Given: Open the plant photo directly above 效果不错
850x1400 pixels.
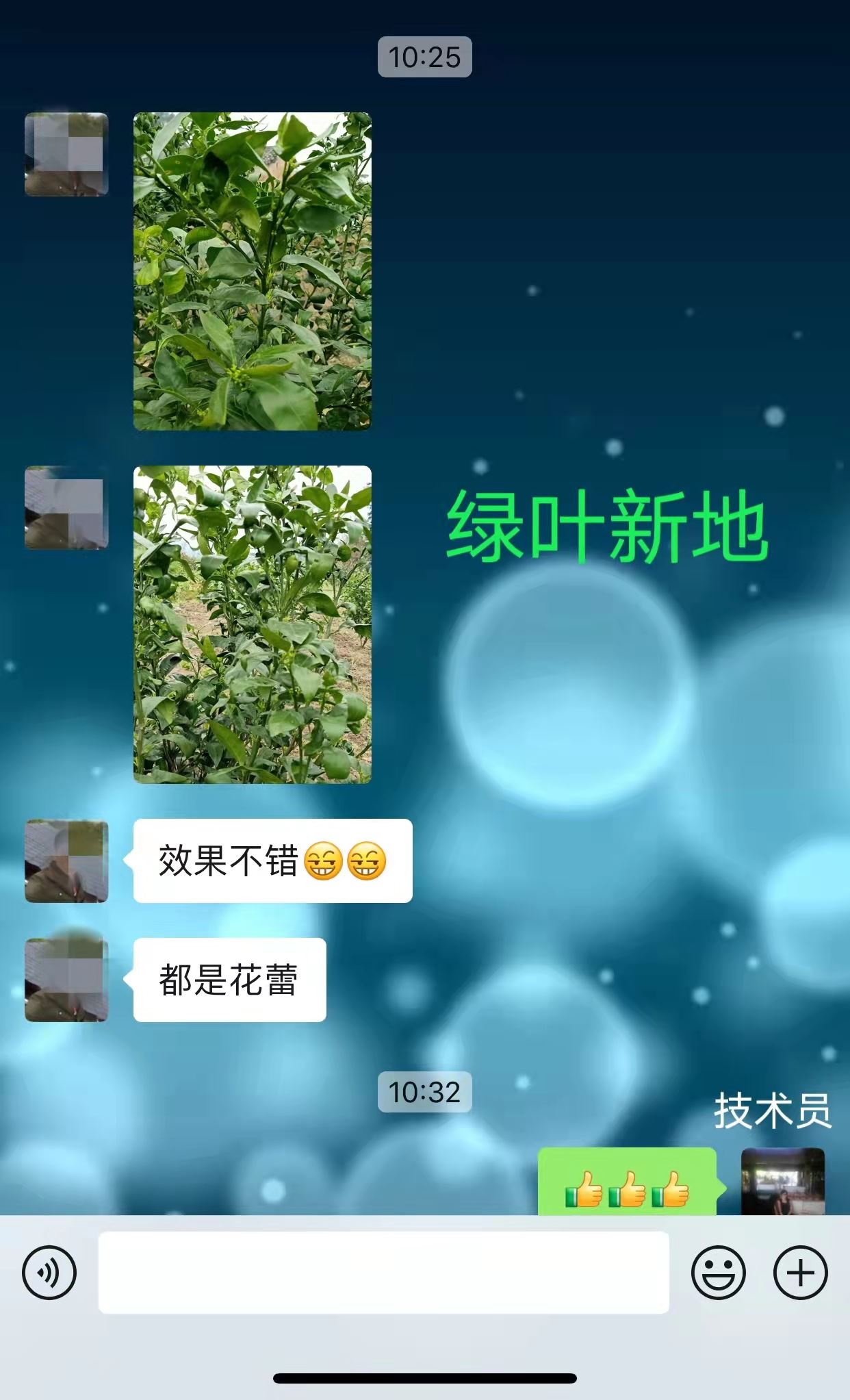Looking at the screenshot, I should tap(252, 624).
